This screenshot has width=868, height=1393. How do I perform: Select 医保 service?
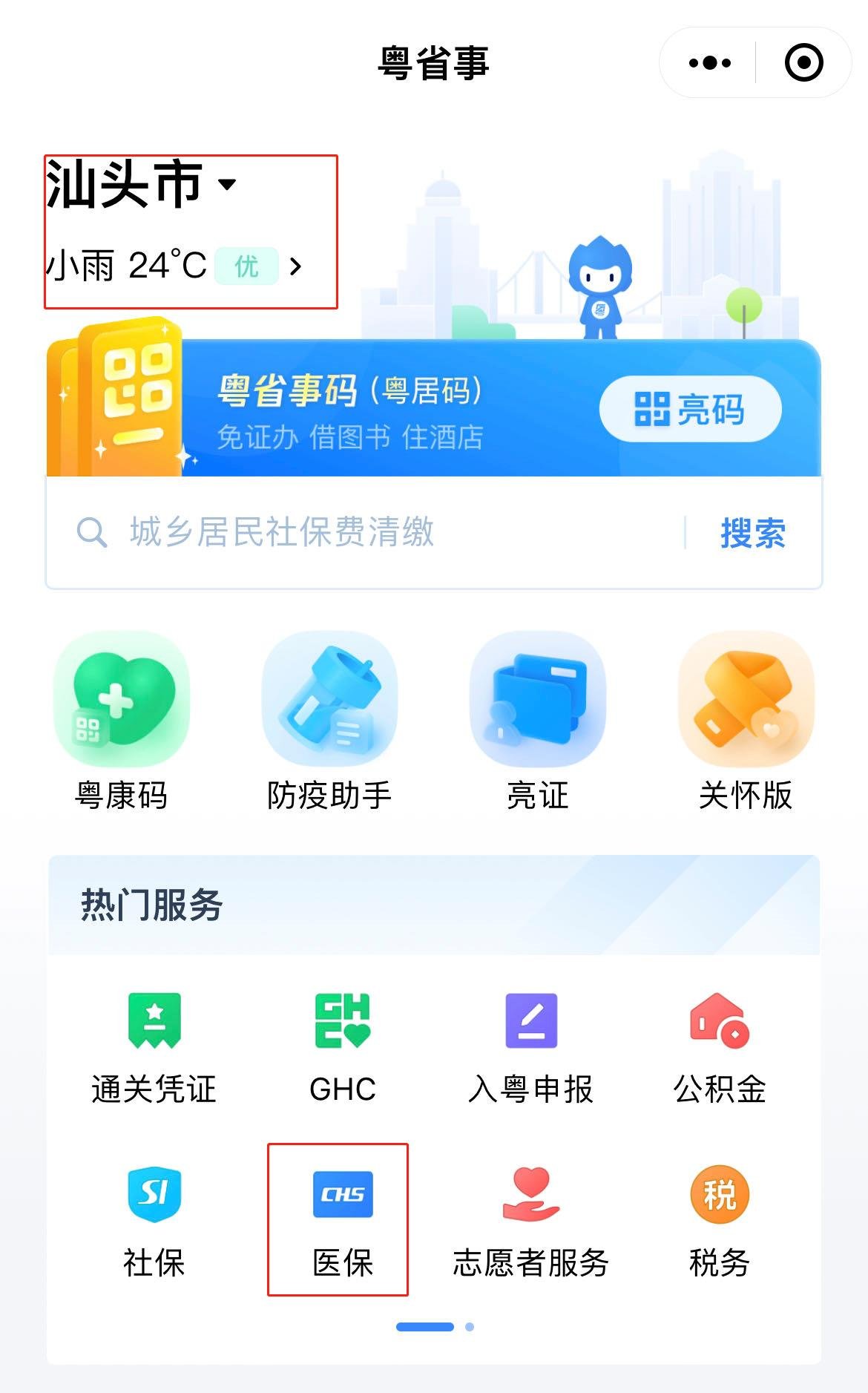343,1221
